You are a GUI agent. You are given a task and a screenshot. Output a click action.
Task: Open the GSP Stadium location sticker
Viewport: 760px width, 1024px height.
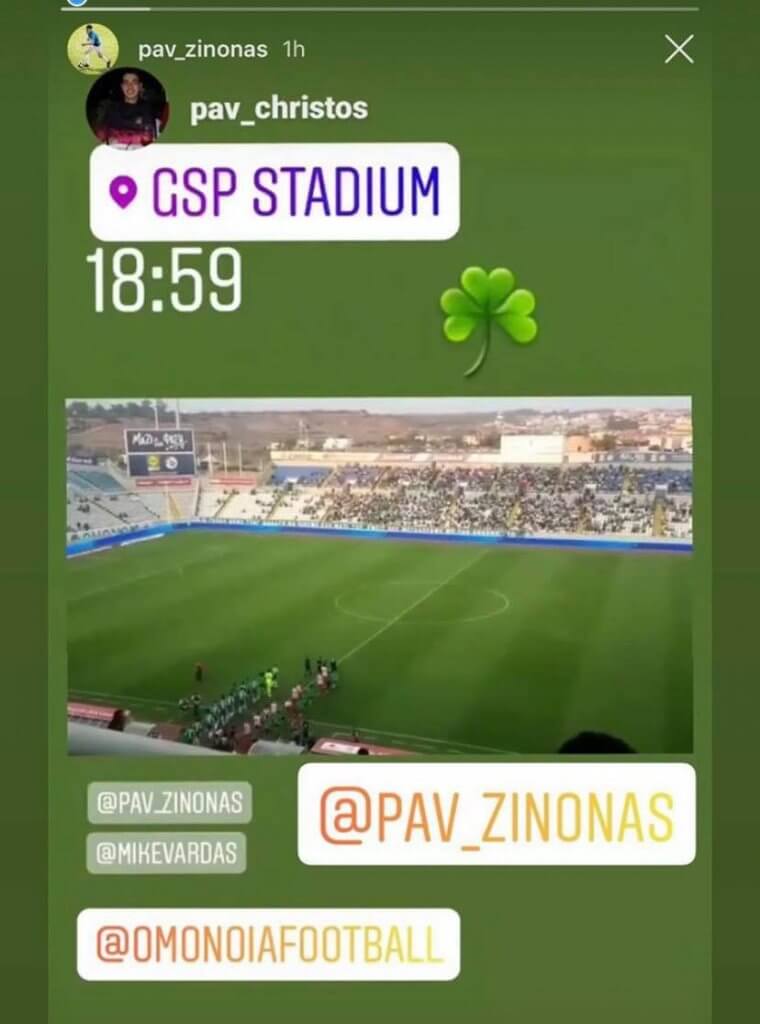(x=275, y=191)
